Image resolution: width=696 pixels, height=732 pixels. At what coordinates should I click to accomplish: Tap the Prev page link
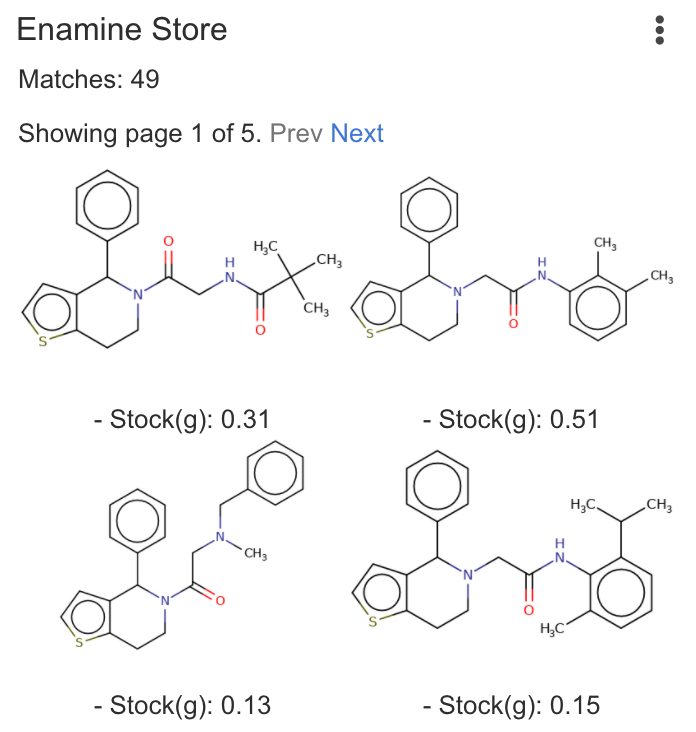296,134
